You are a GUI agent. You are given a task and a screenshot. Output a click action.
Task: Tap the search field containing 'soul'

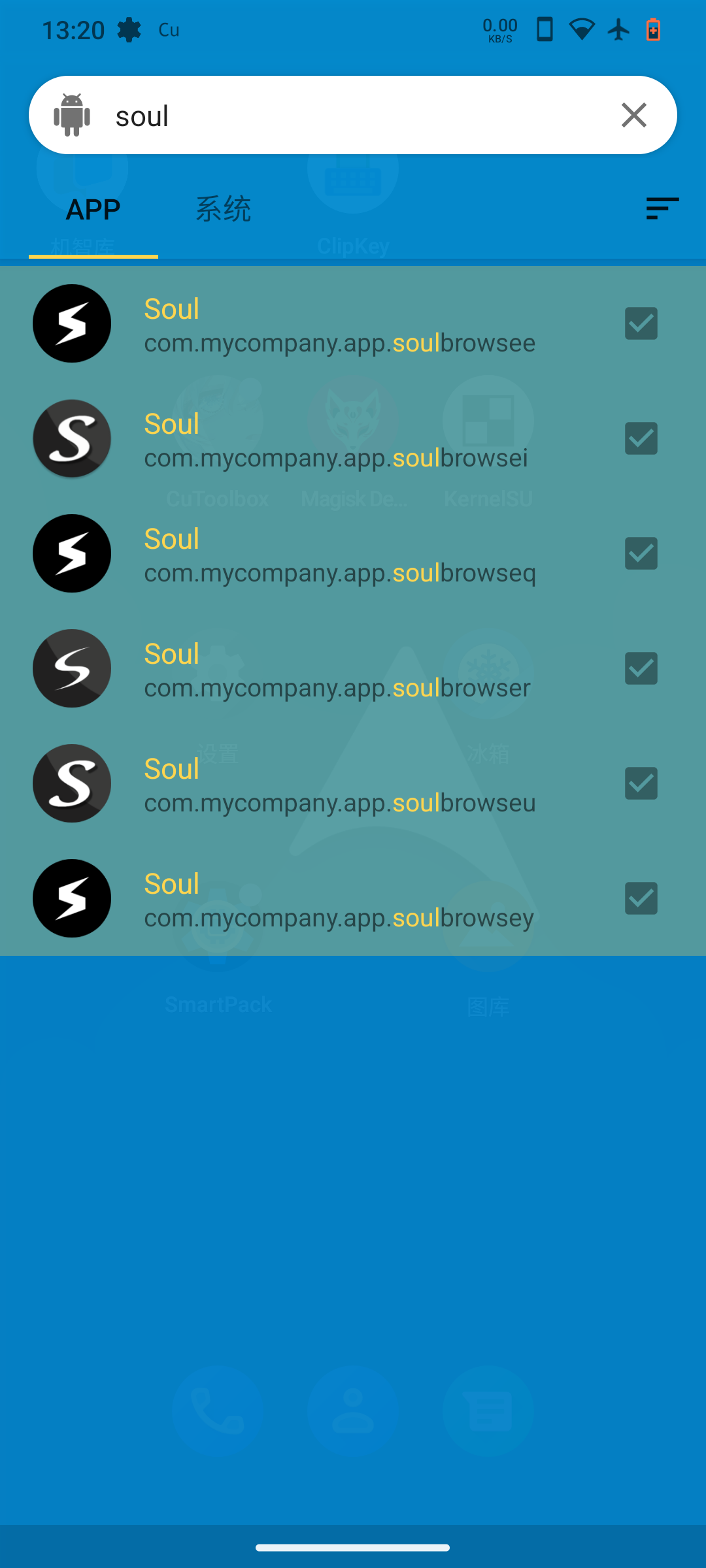353,116
